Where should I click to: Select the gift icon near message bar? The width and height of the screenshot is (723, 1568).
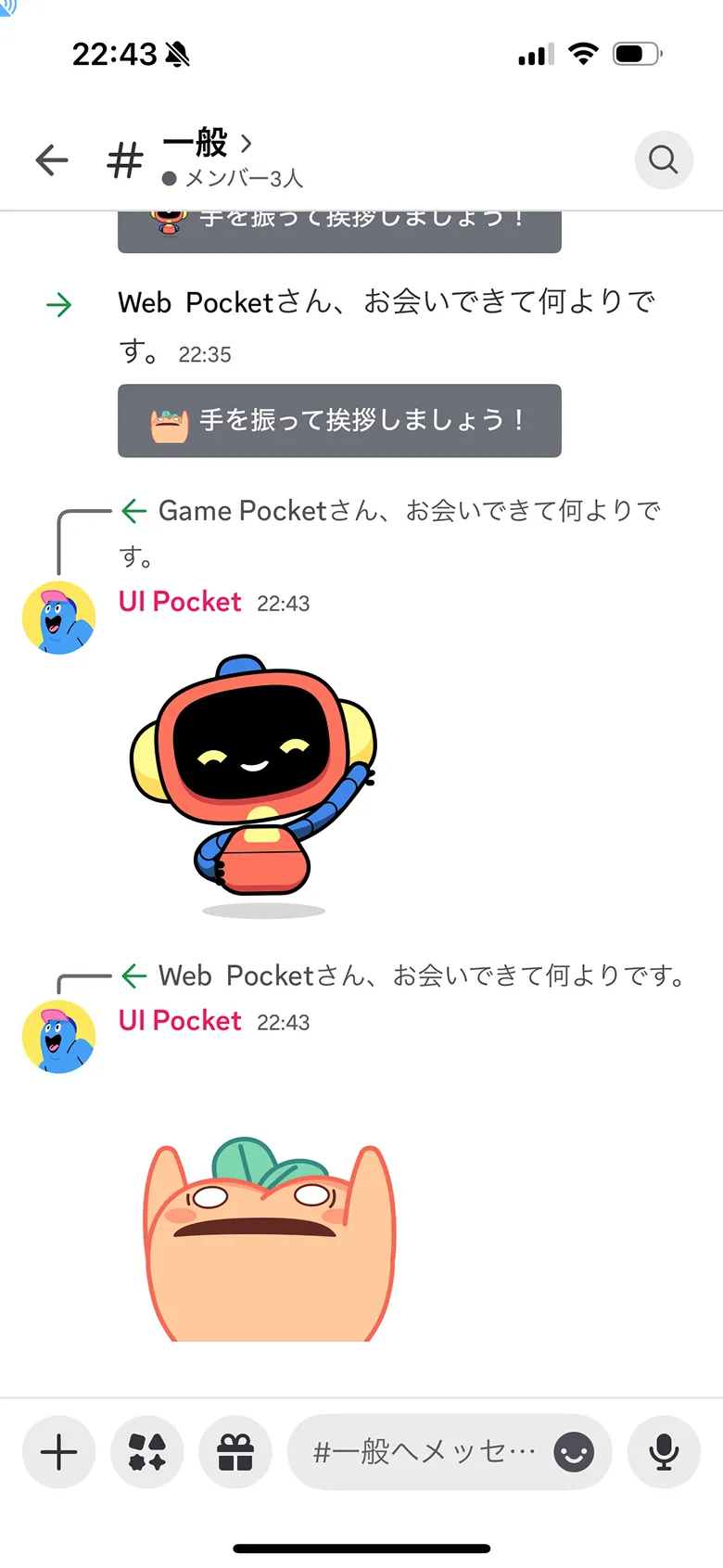[235, 1451]
